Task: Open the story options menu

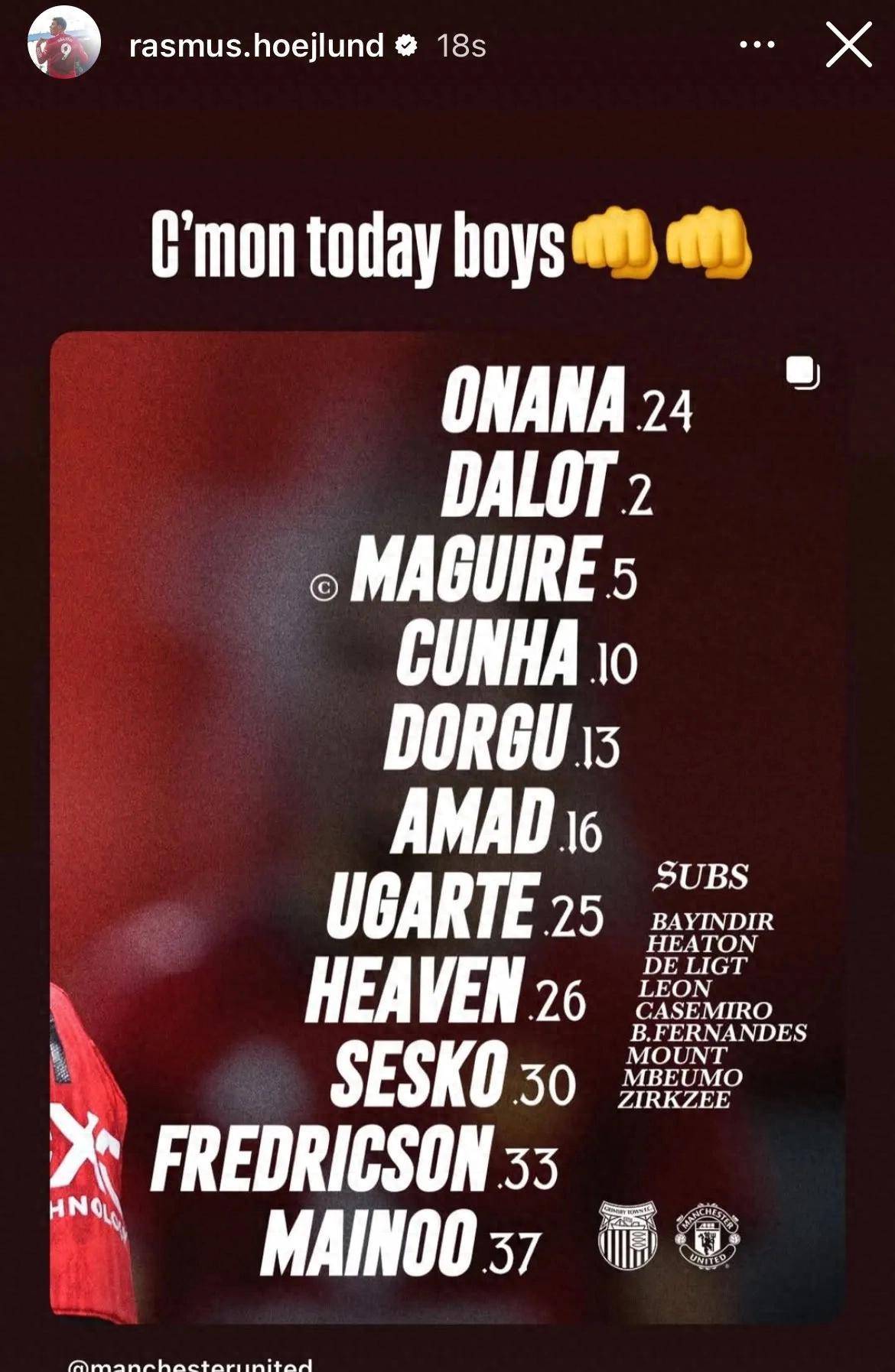Action: coord(757,45)
